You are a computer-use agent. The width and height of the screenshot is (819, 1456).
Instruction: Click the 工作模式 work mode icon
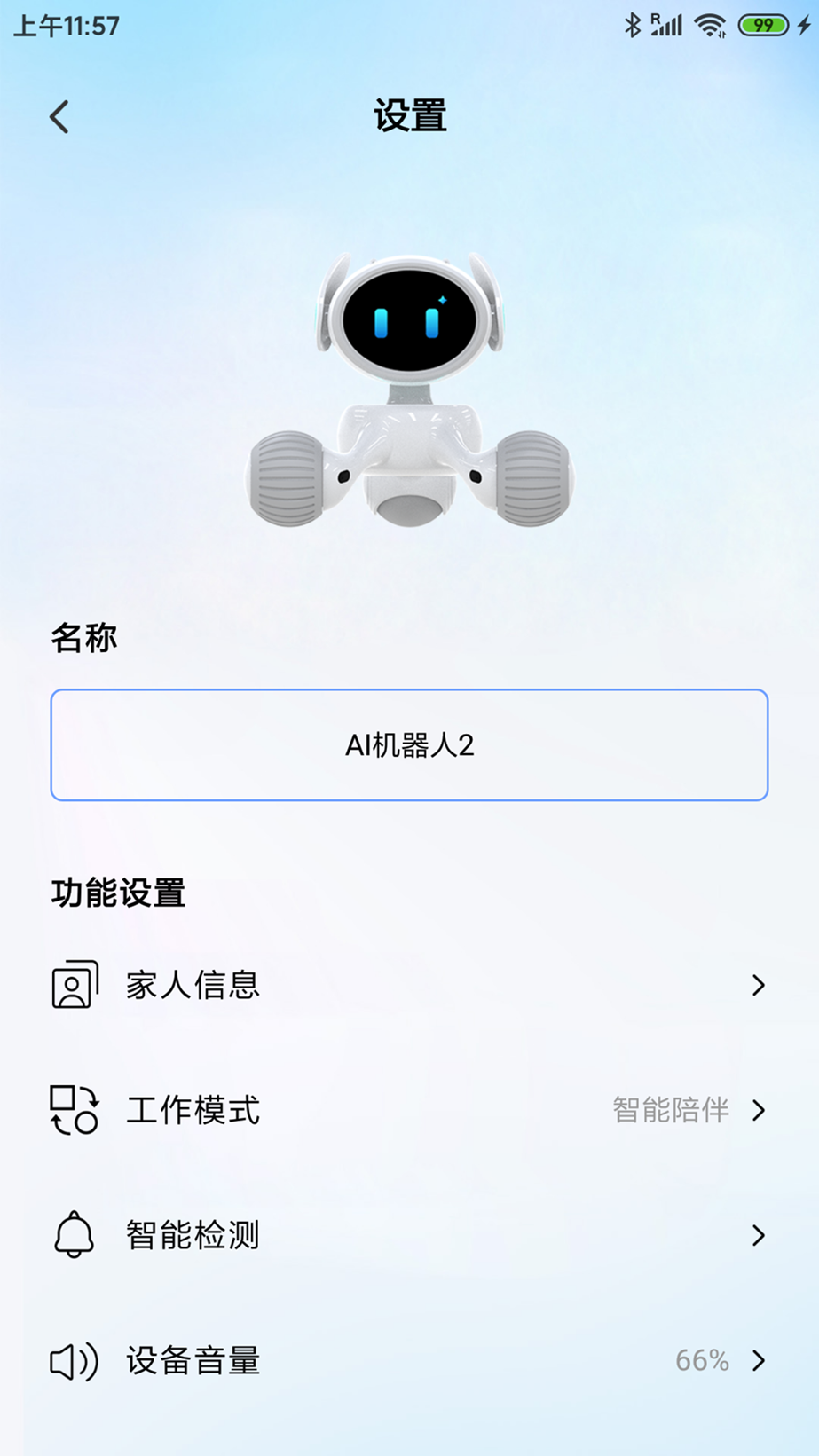(x=75, y=1110)
